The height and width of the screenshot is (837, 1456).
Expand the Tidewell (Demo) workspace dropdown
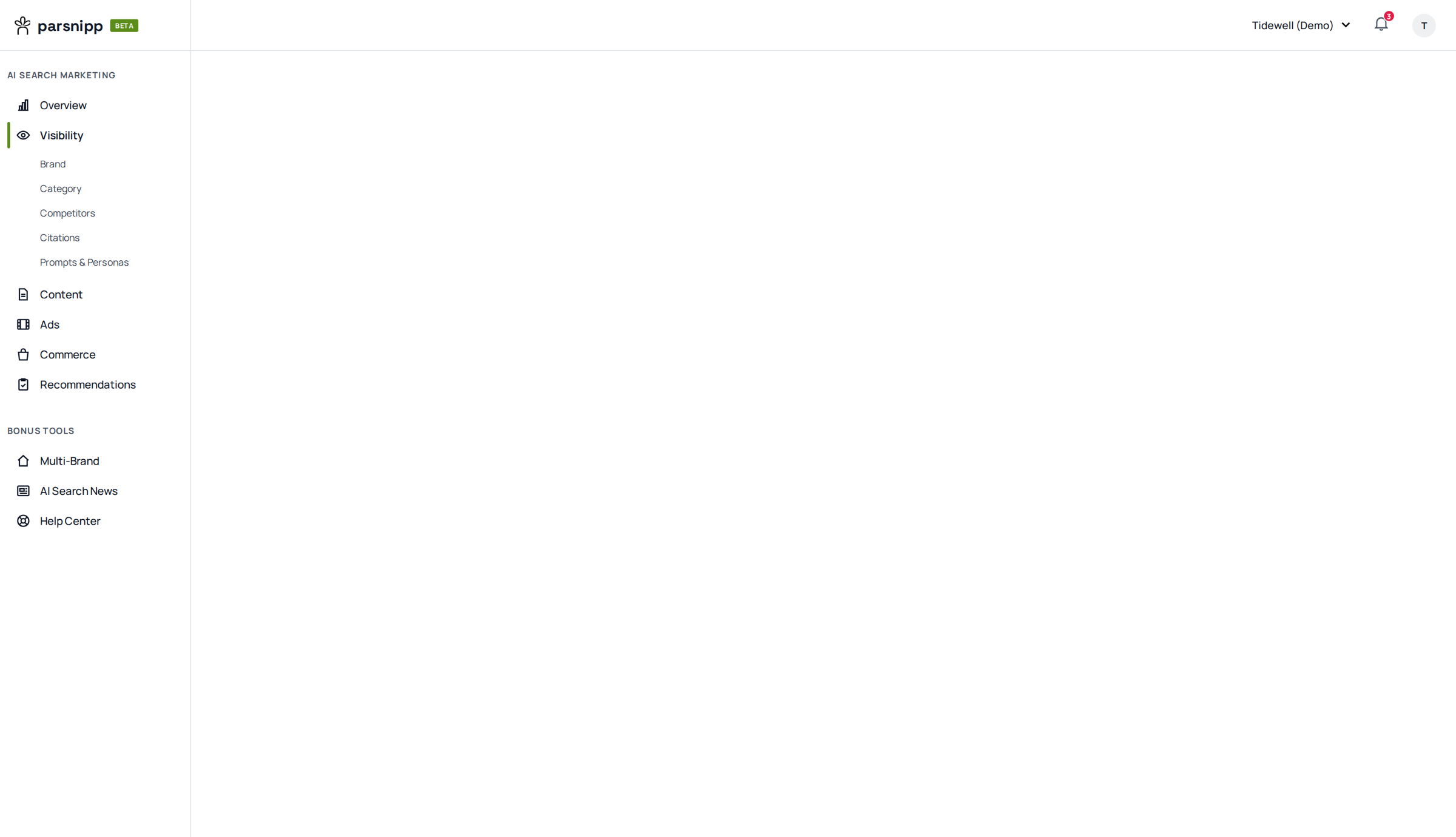click(1301, 25)
